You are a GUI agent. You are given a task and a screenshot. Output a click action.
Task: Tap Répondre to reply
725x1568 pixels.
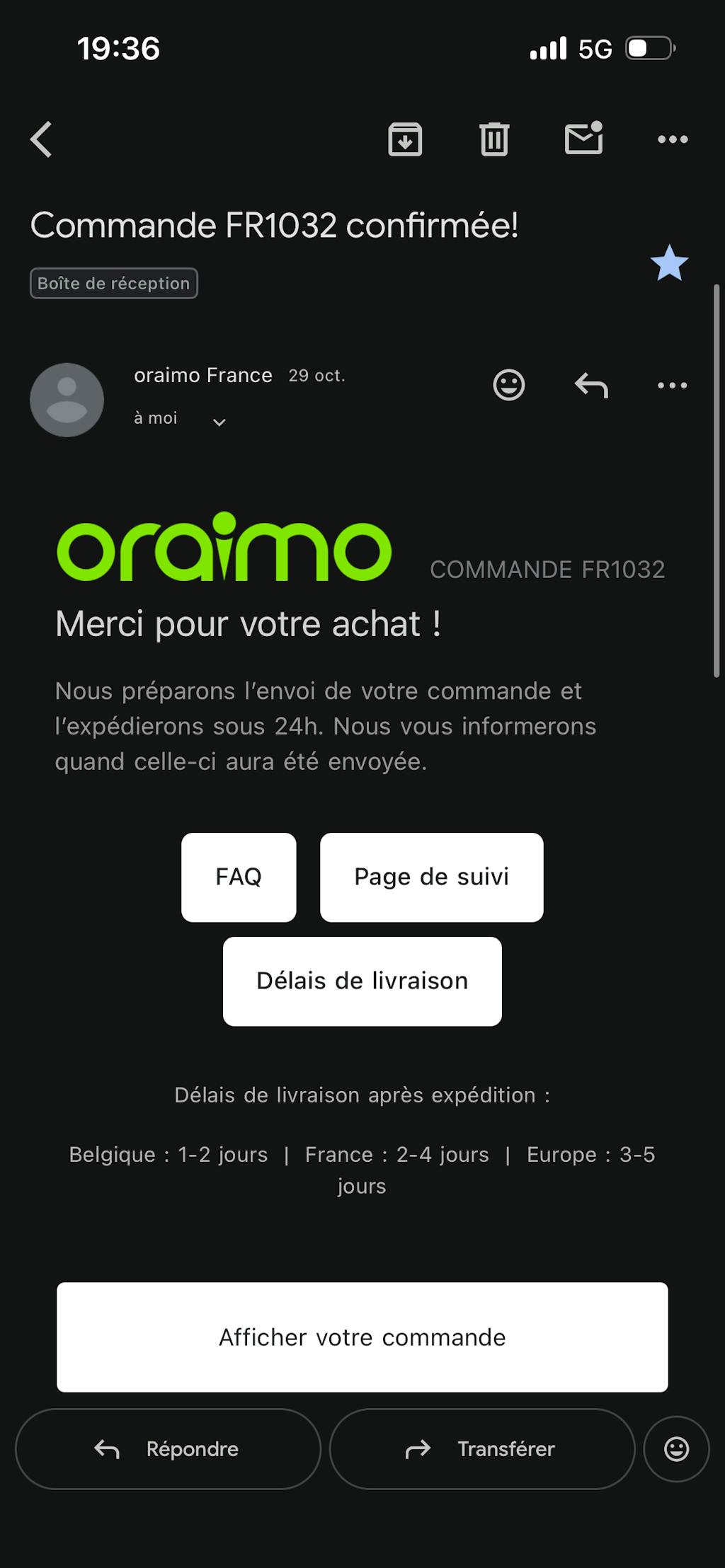[x=168, y=1449]
